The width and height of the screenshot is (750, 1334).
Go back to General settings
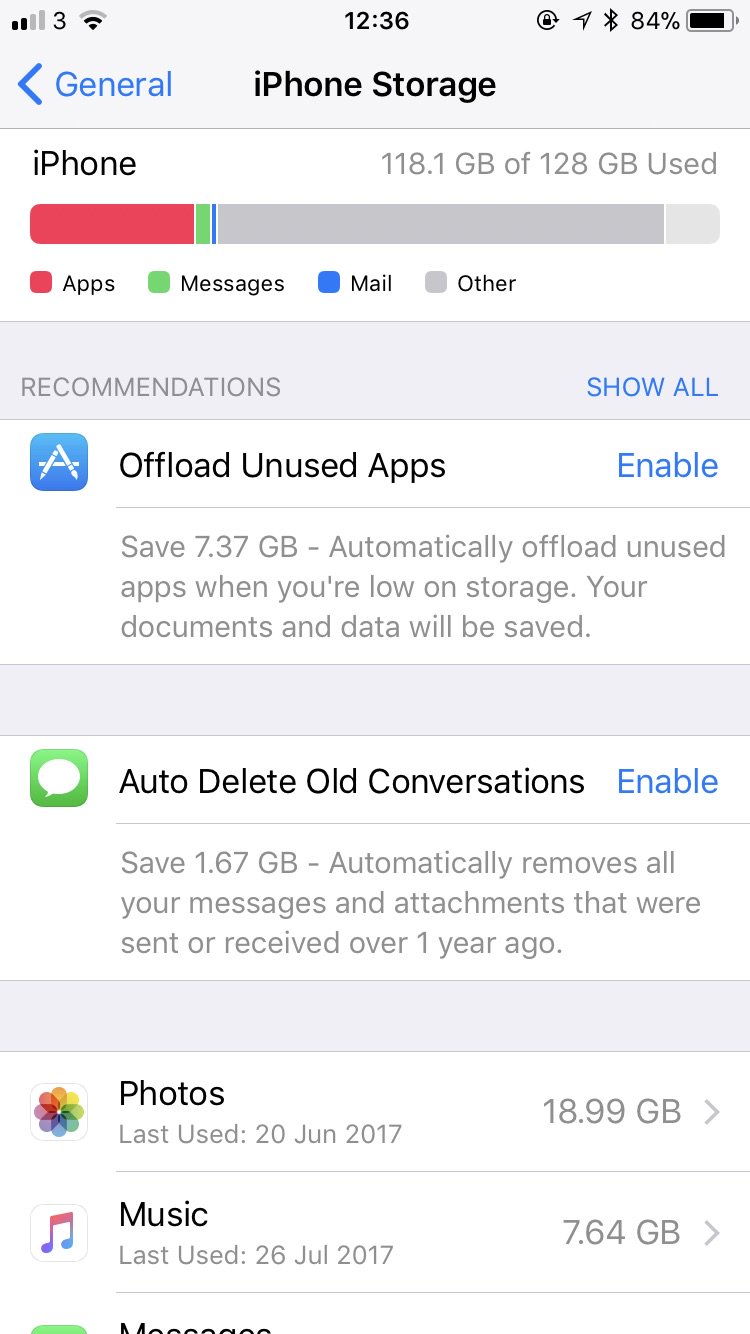coord(95,85)
